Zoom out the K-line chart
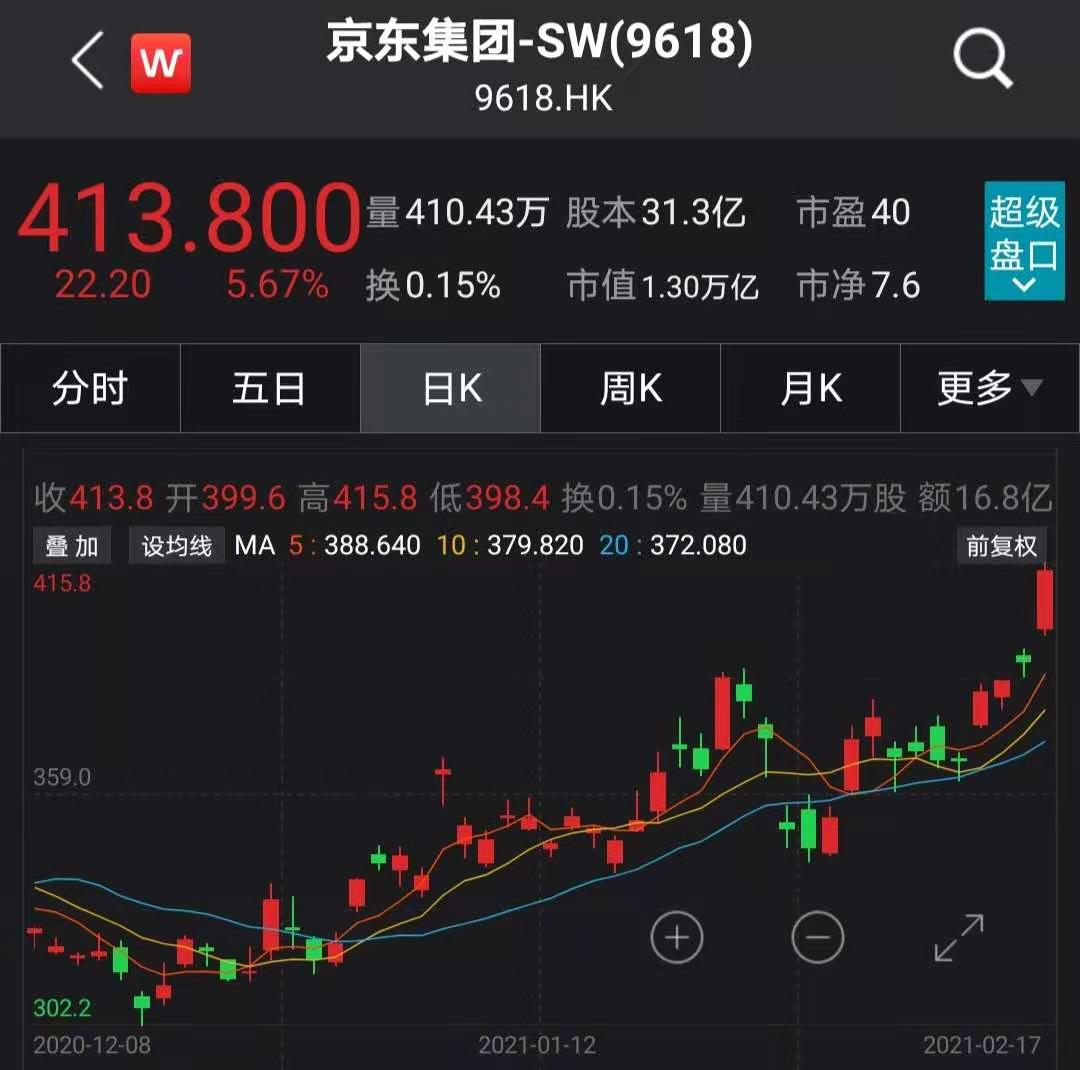The width and height of the screenshot is (1080, 1070). 817,938
